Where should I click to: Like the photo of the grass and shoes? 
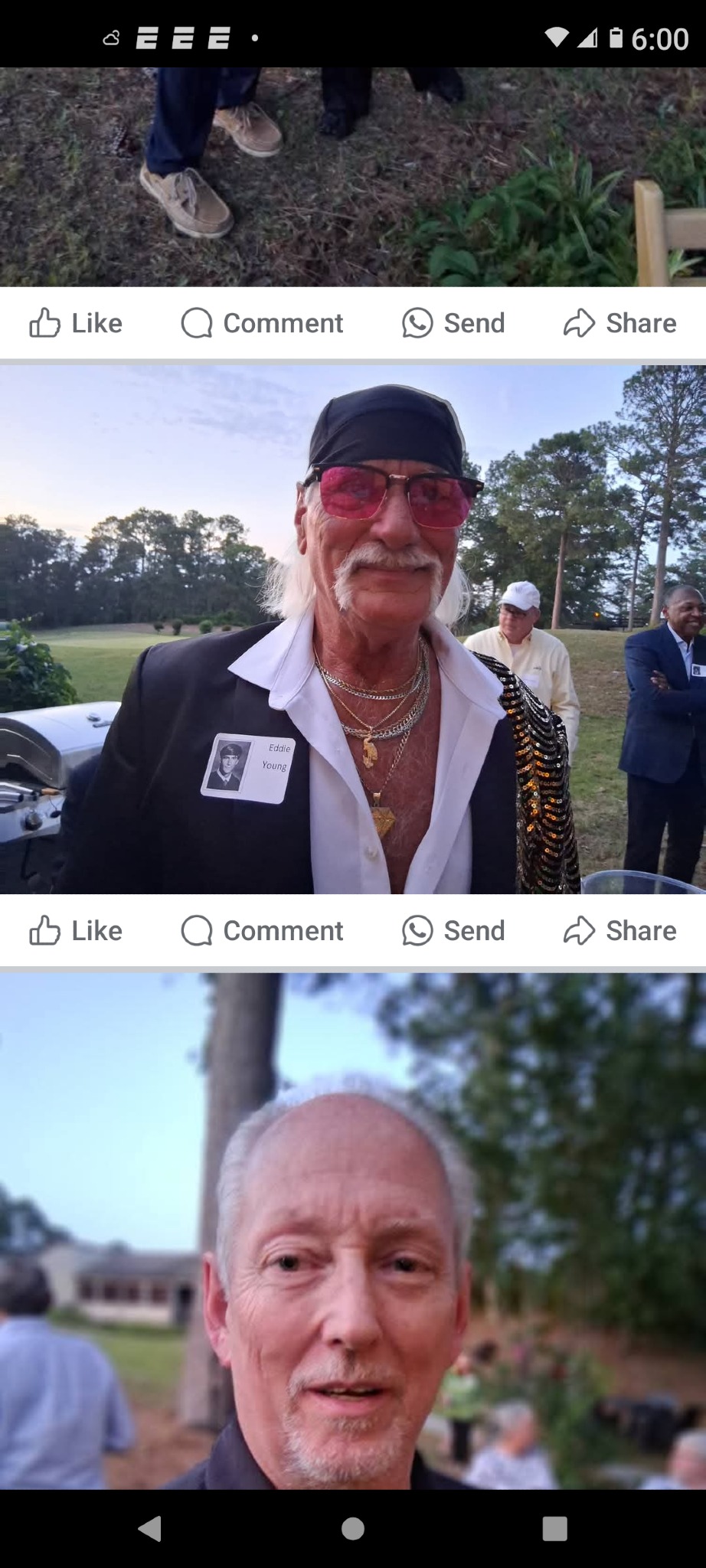76,323
